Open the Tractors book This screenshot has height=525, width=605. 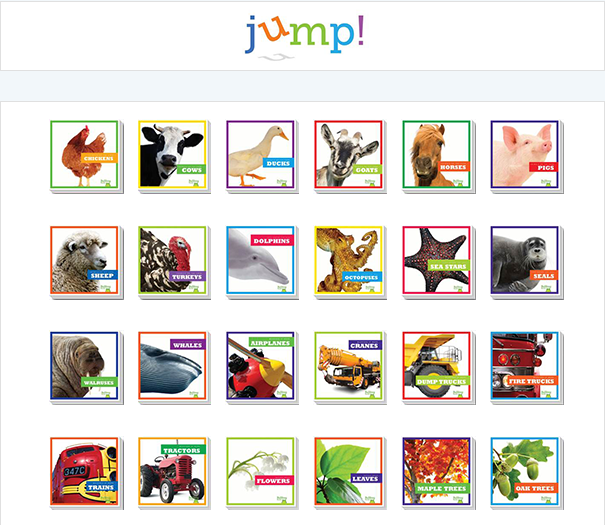172,471
